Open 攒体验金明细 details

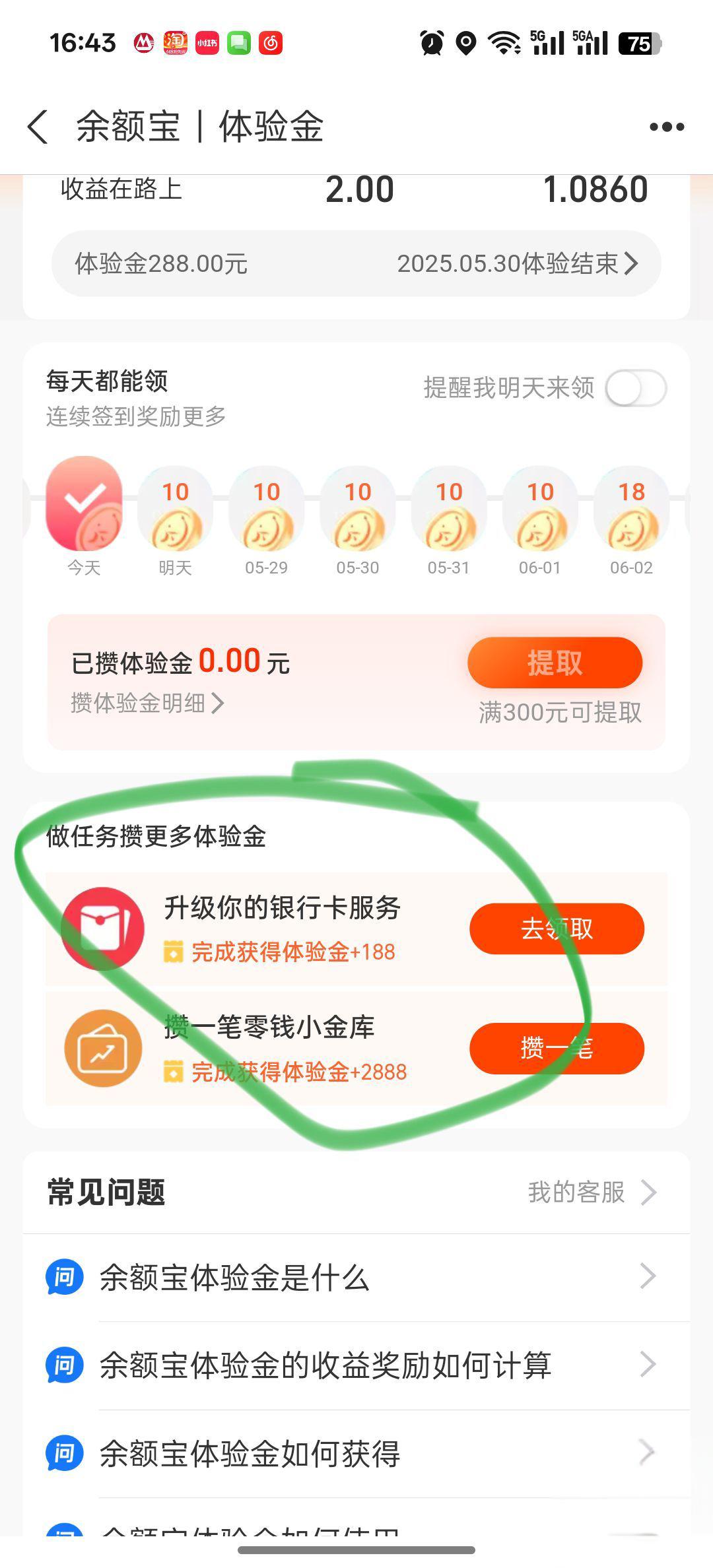tap(147, 703)
